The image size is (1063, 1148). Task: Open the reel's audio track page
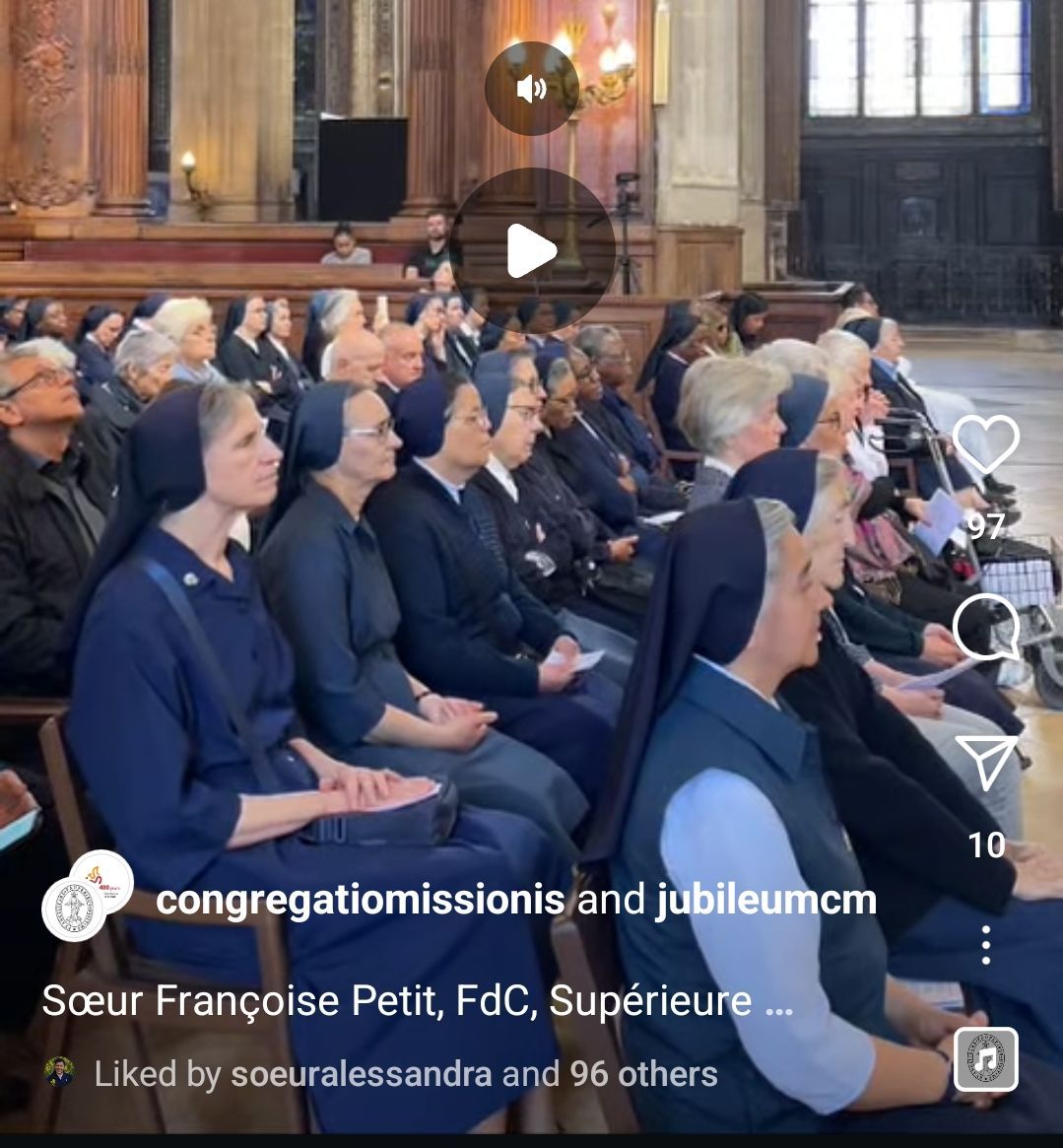click(x=986, y=1059)
